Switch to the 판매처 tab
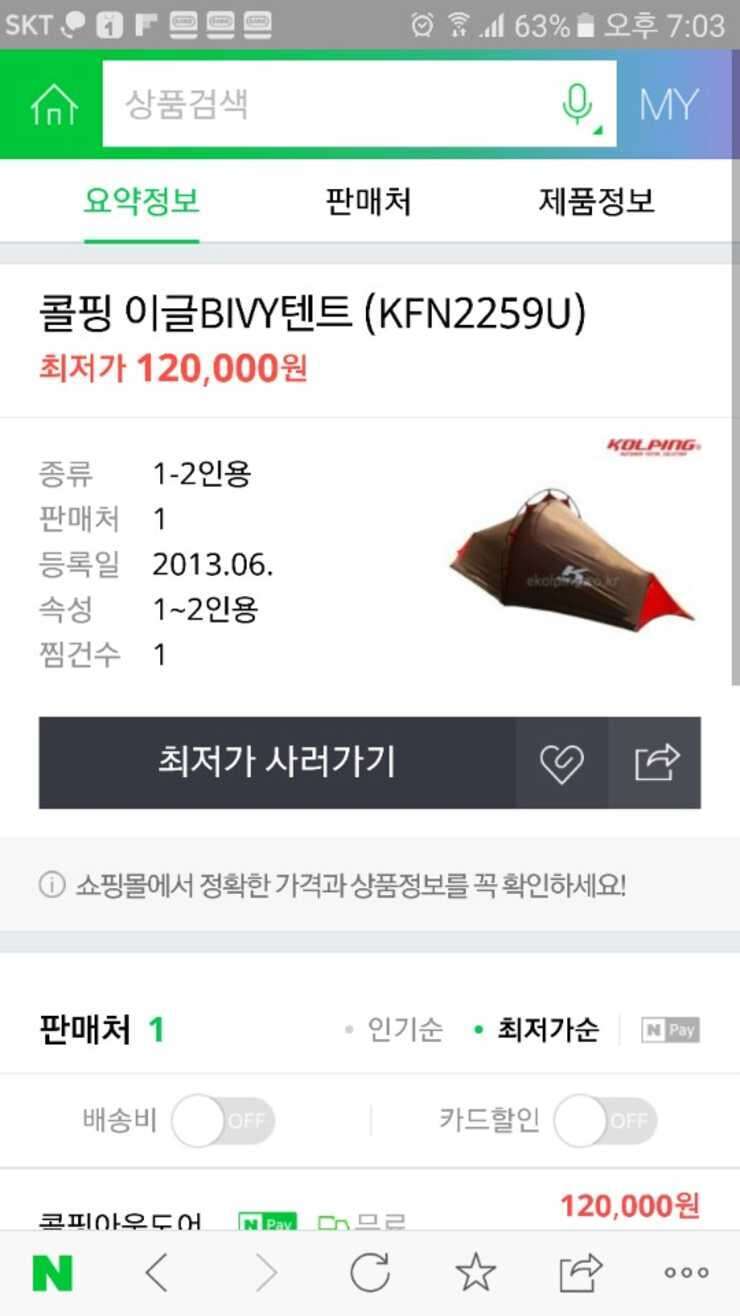The image size is (740, 1316). click(x=368, y=202)
